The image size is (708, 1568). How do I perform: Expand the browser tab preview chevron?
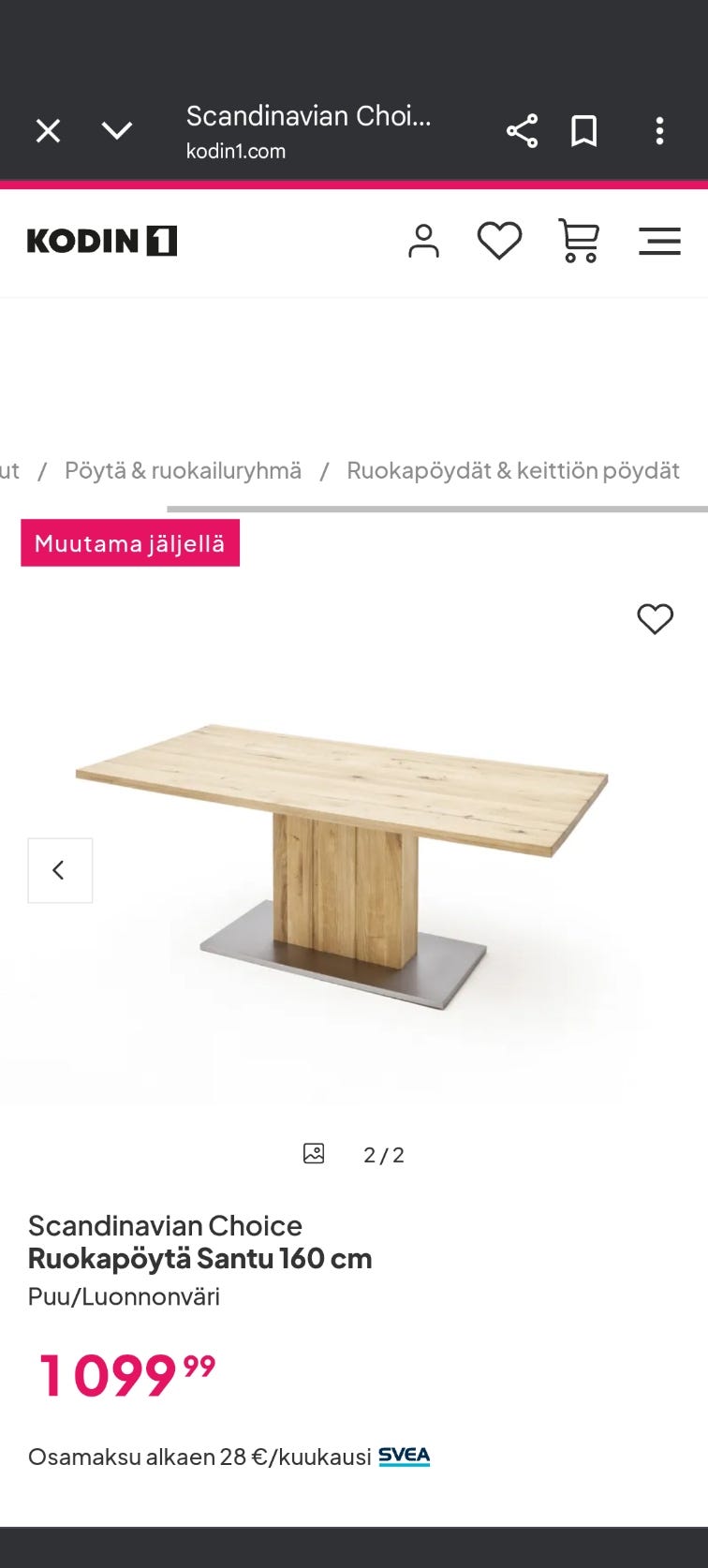click(118, 131)
